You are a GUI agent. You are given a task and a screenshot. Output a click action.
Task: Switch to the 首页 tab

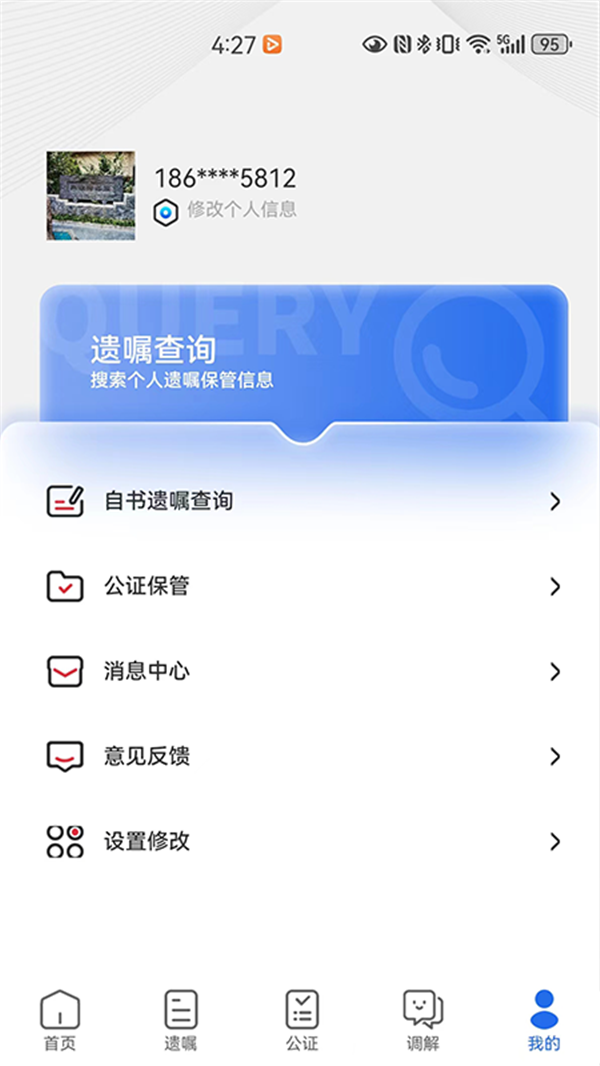(59, 1020)
